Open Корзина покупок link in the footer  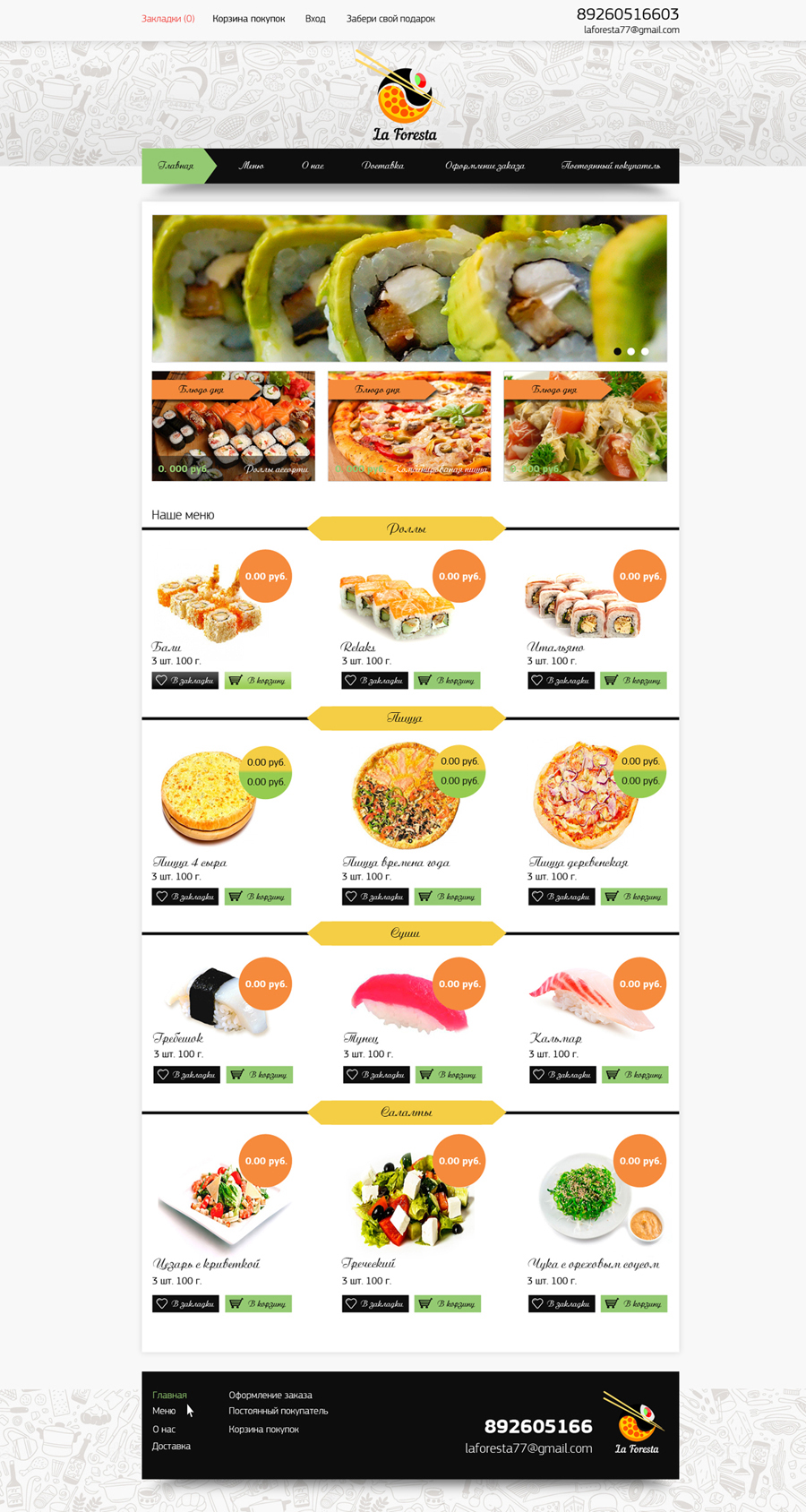(x=263, y=1430)
